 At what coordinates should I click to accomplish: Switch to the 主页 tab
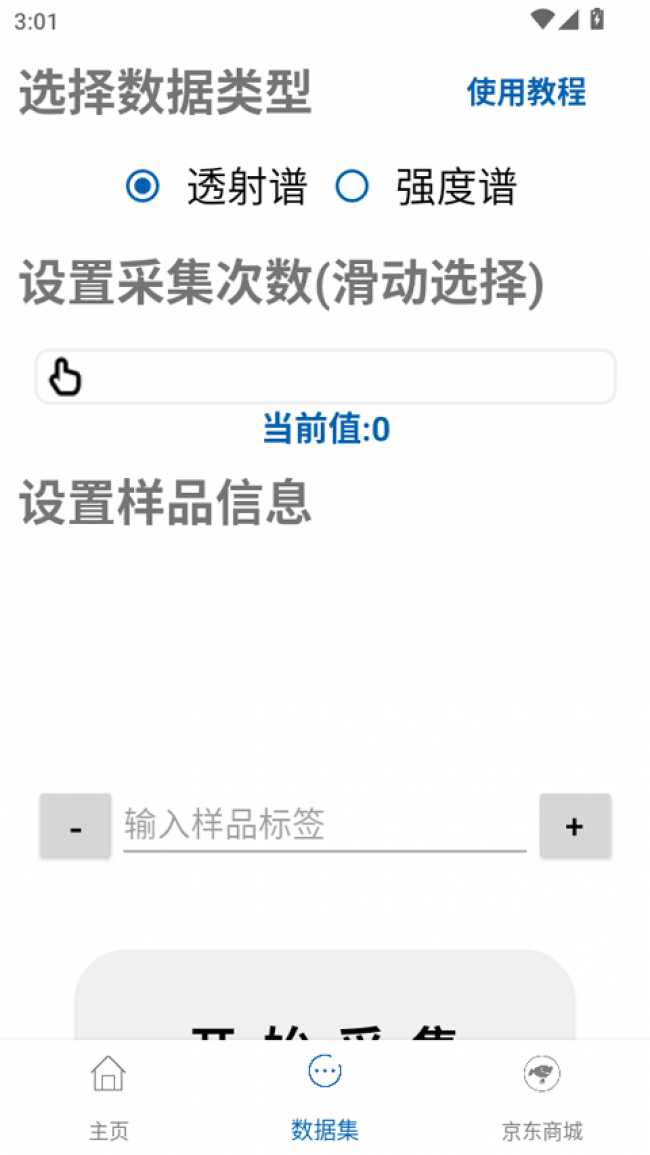(109, 1098)
